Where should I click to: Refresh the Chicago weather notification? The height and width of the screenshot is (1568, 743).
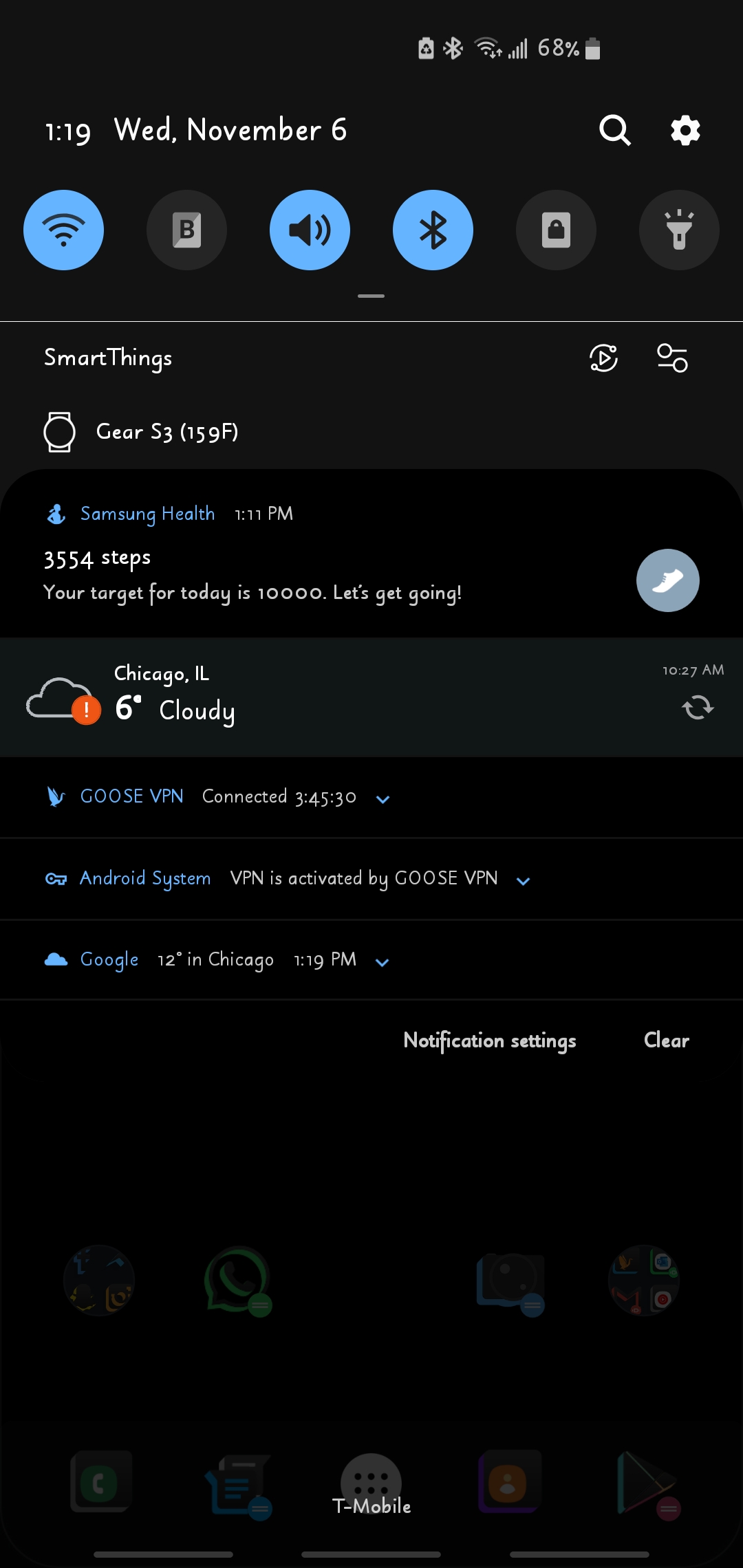pyautogui.click(x=698, y=706)
